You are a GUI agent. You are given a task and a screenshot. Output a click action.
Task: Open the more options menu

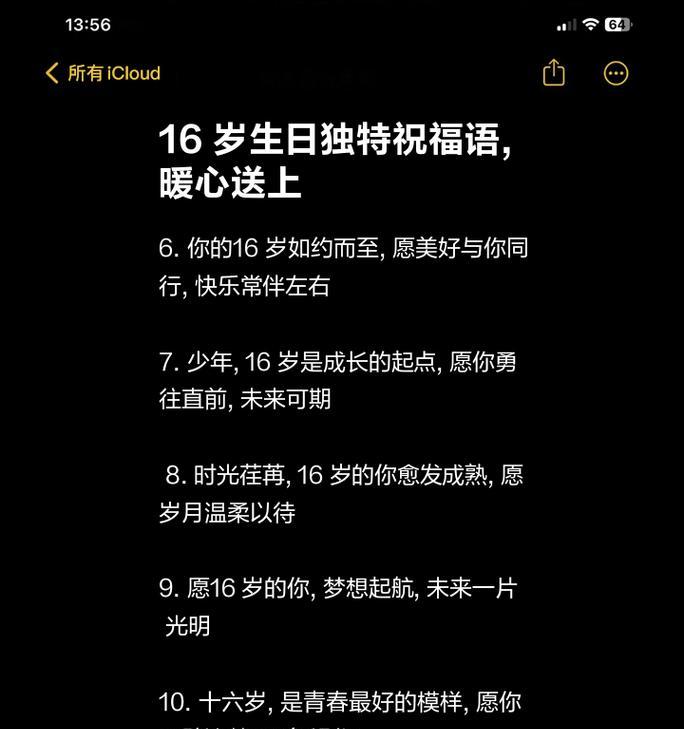click(616, 73)
